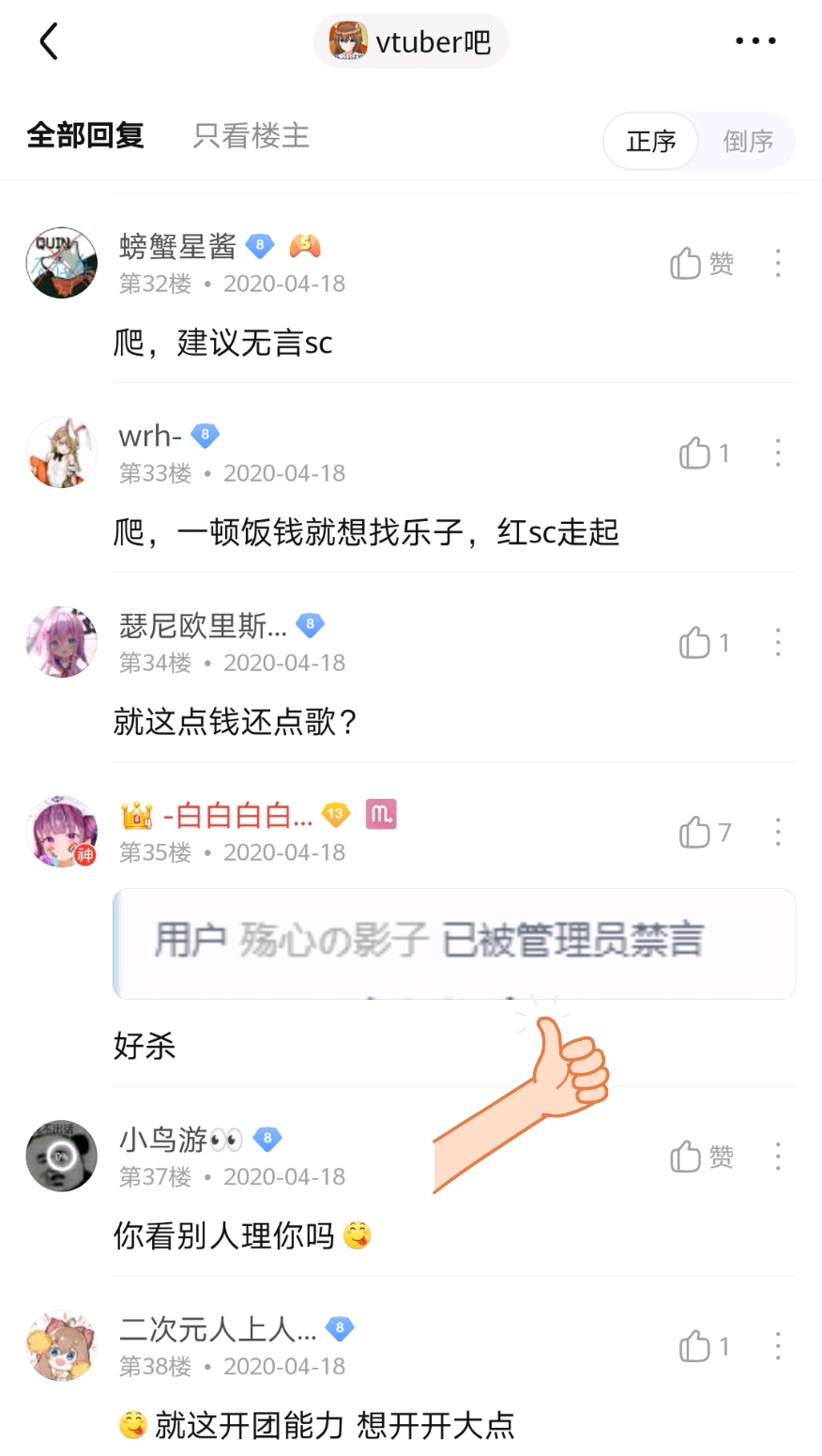The image size is (822, 1456).
Task: Select 正序 sort order
Action: (651, 142)
